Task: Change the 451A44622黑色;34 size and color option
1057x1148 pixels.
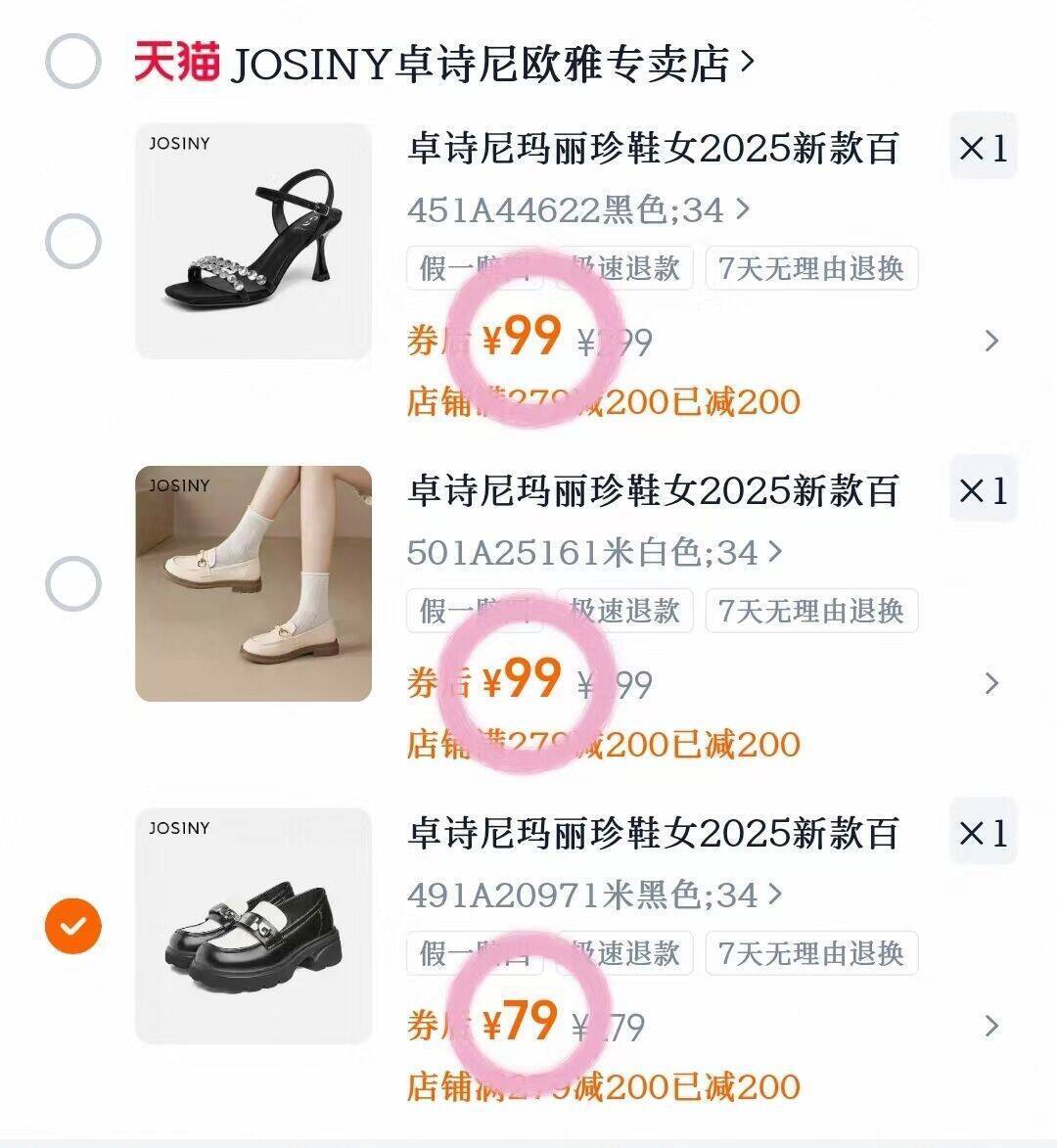Action: click(577, 209)
